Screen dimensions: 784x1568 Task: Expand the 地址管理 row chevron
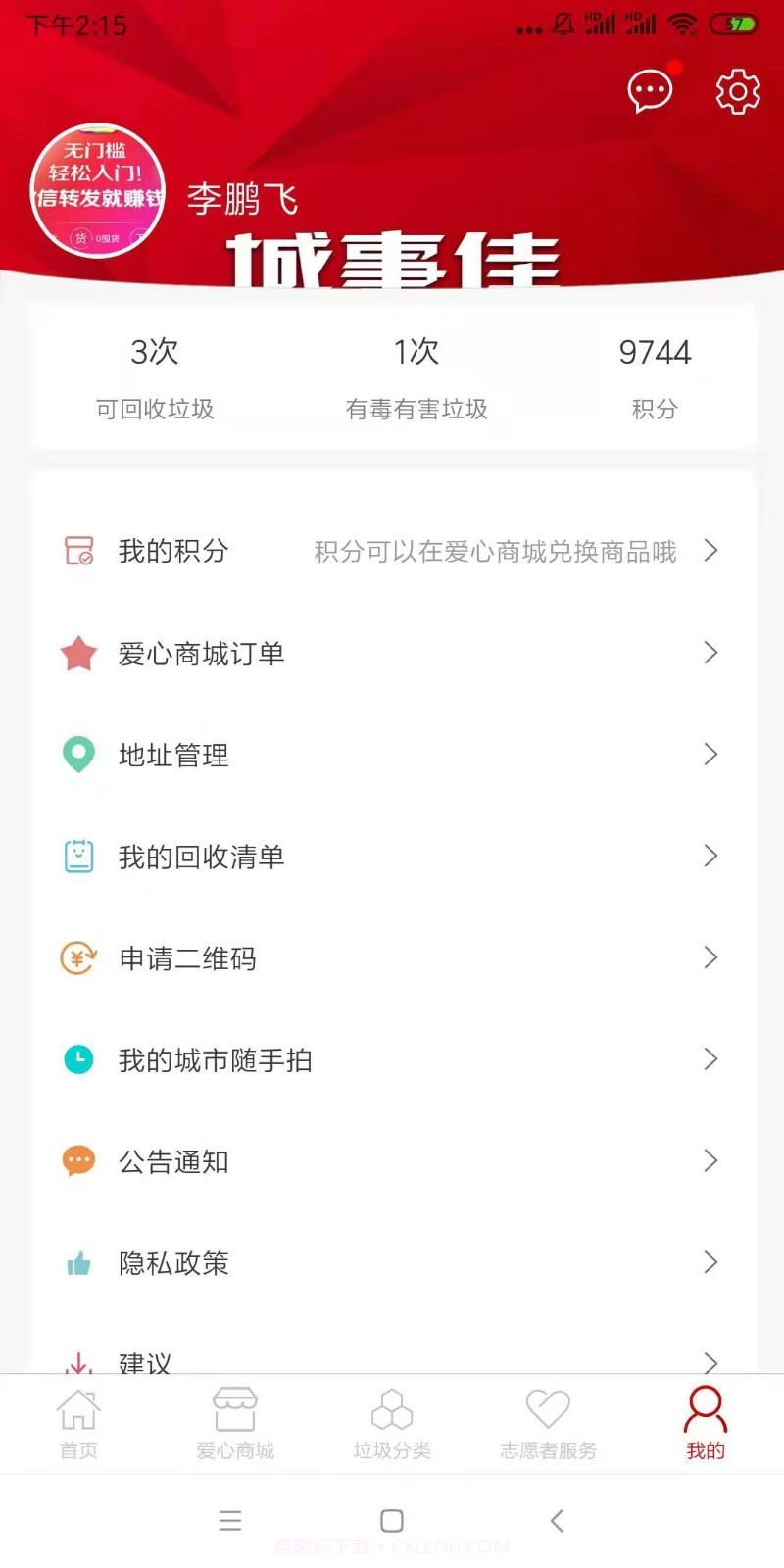711,755
